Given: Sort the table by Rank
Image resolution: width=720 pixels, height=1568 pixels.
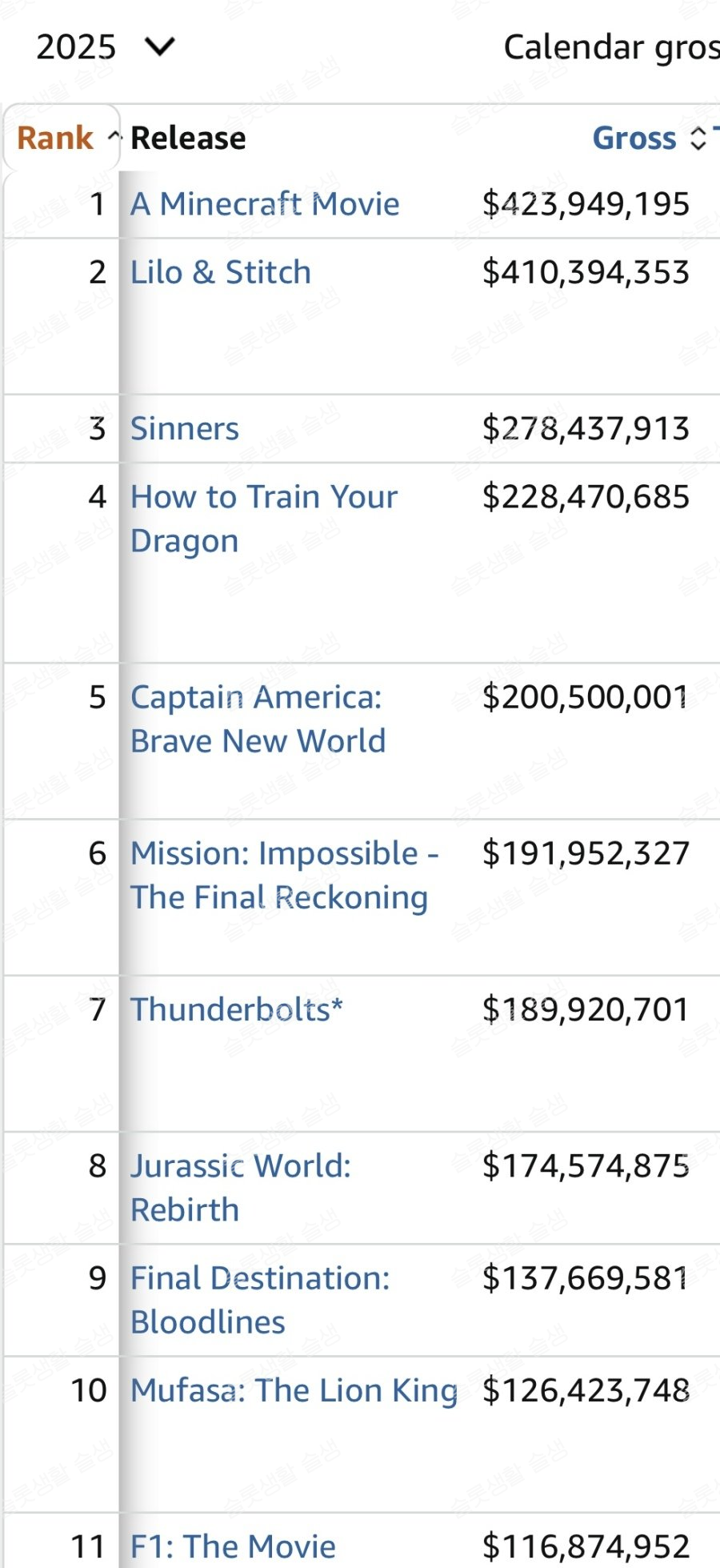Looking at the screenshot, I should 62,138.
